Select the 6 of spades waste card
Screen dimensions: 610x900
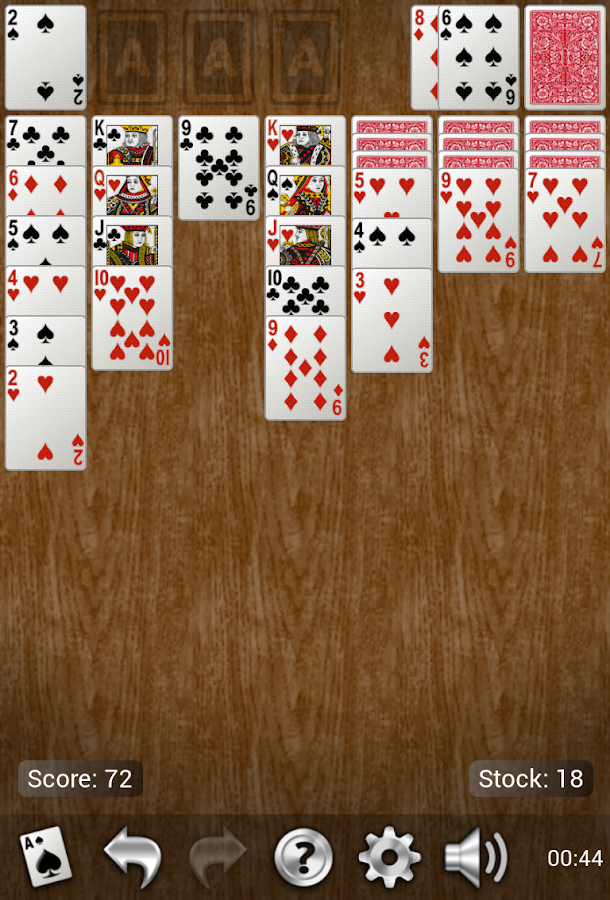click(x=480, y=57)
